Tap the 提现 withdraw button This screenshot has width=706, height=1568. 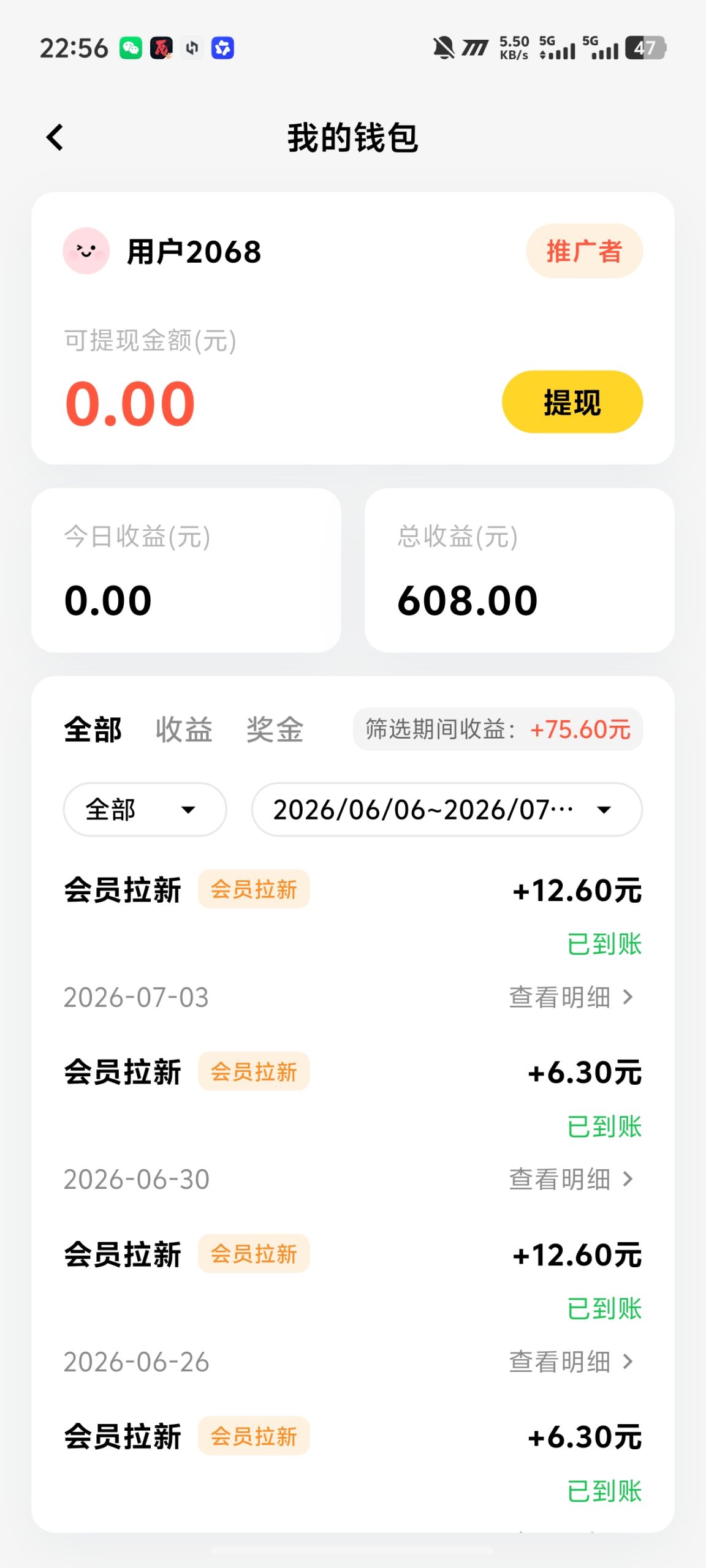click(x=572, y=402)
